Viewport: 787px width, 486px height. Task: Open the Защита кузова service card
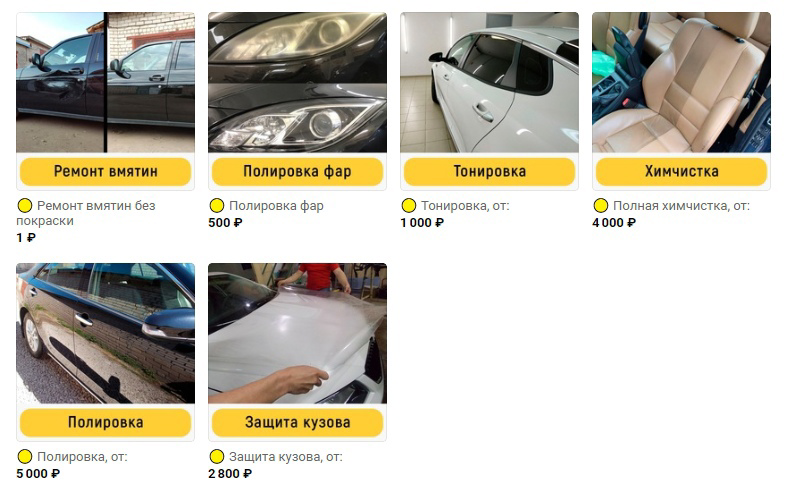297,422
